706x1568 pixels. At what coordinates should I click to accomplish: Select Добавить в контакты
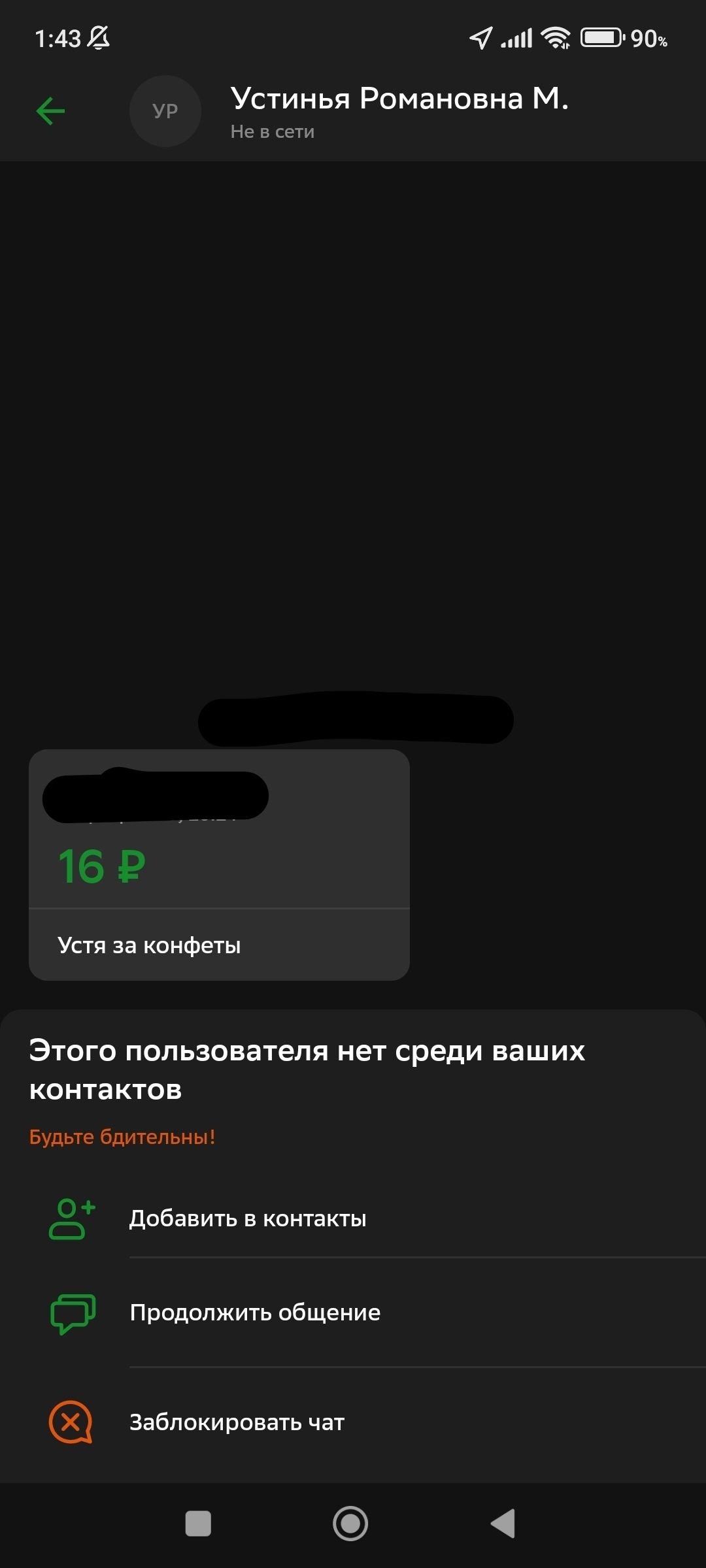[248, 1218]
